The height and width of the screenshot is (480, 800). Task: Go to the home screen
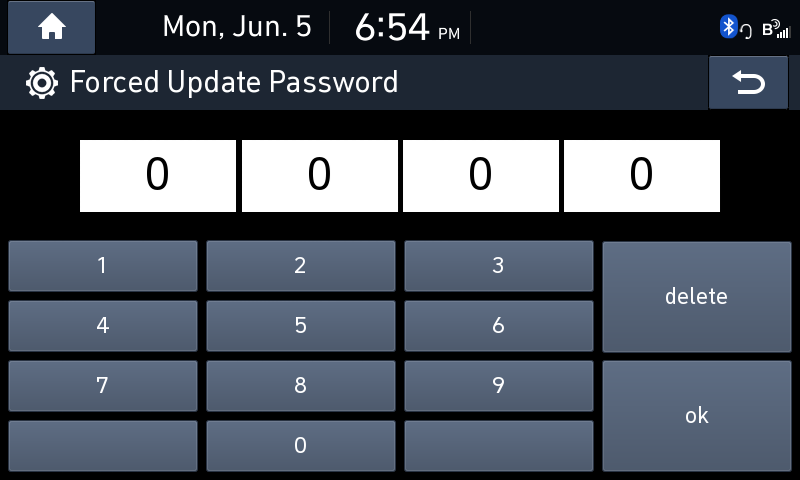tap(51, 27)
